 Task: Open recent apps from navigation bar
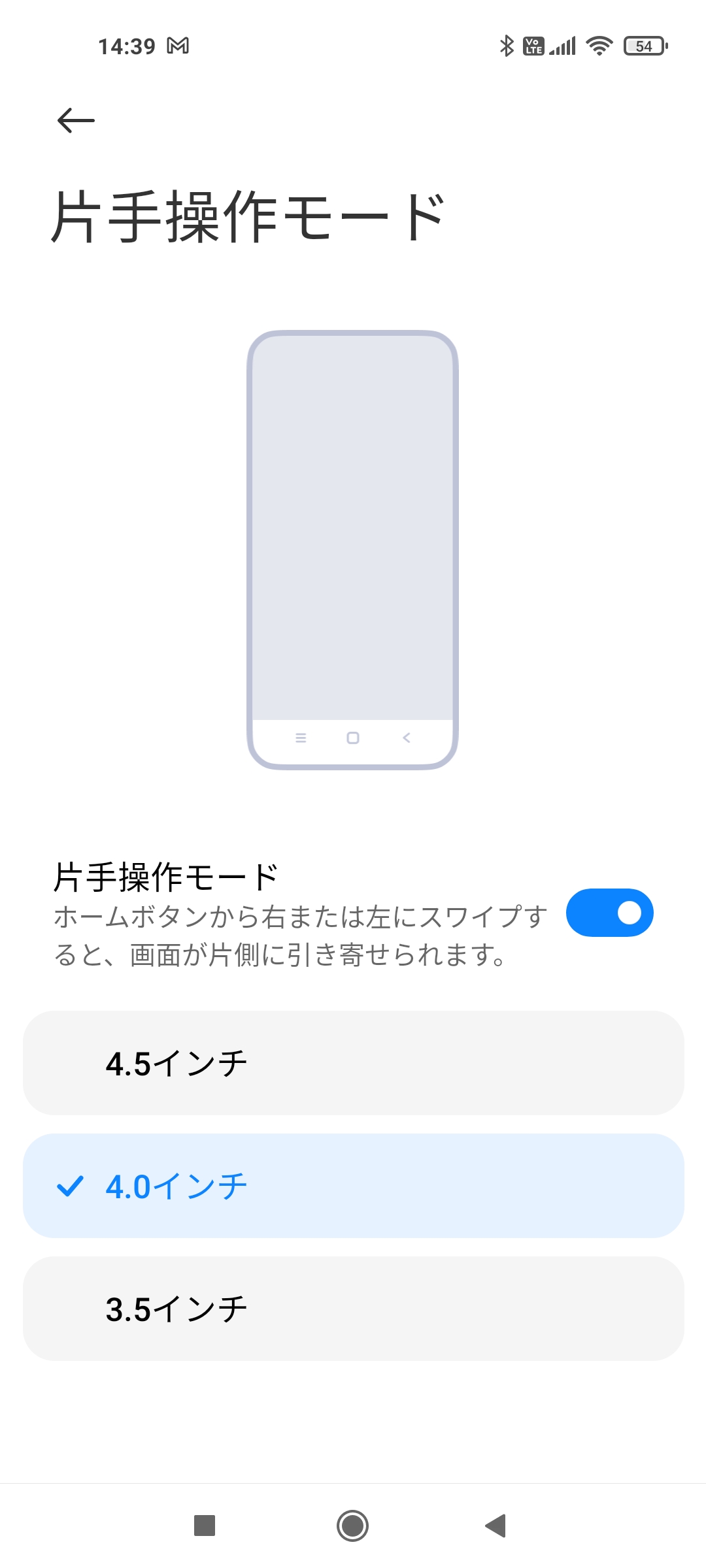coord(205,1526)
